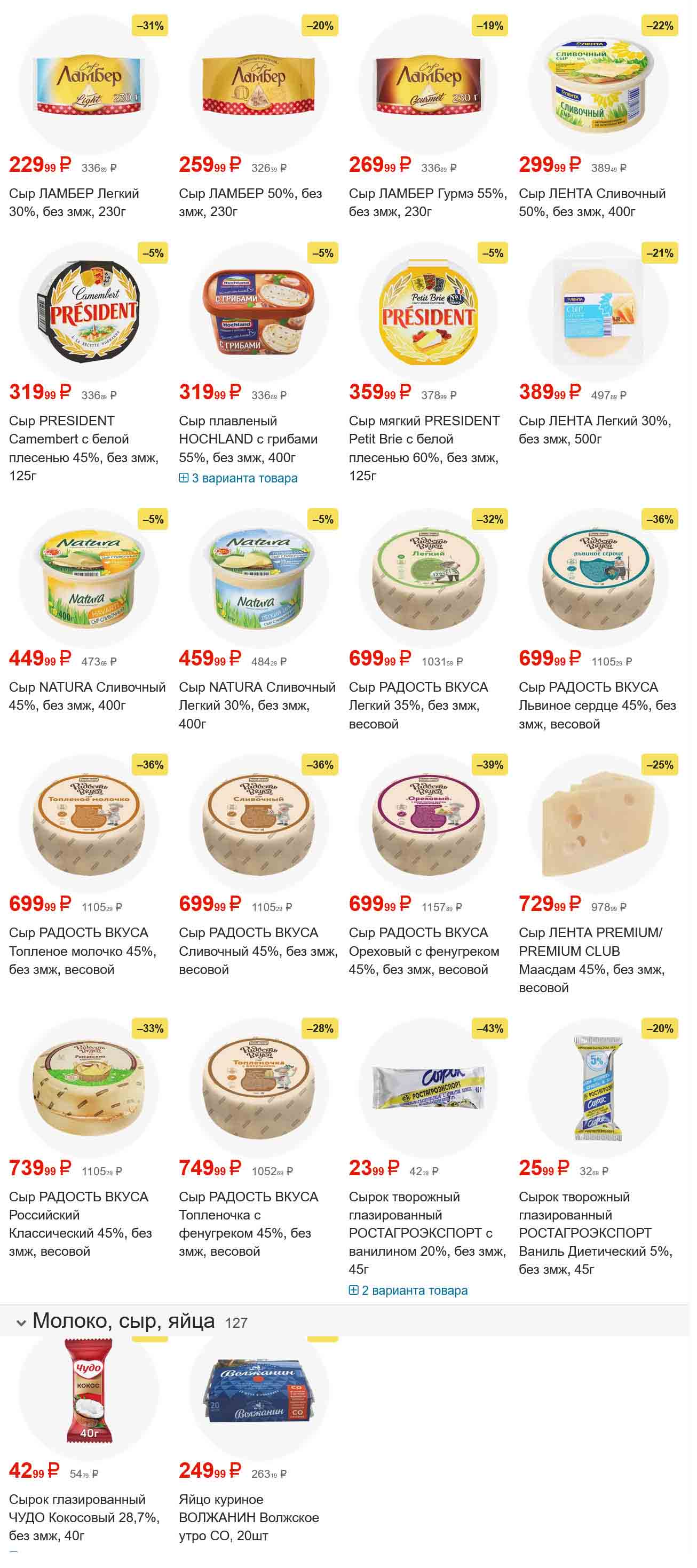697x1568 pixels.
Task: Select NATURA Сливочный Легкий 30% cheese
Action: tap(256, 705)
